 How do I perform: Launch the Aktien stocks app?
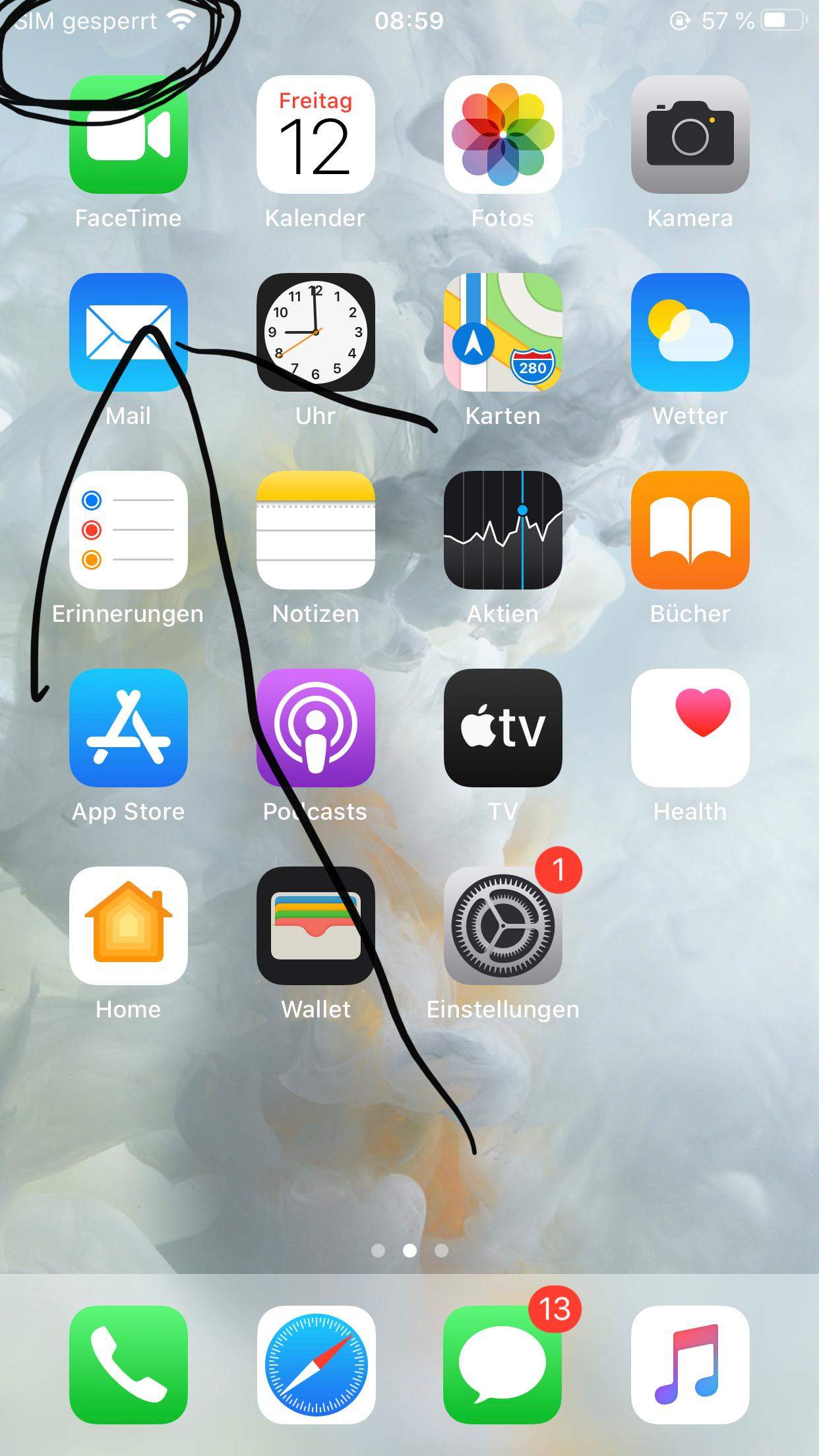click(x=502, y=530)
